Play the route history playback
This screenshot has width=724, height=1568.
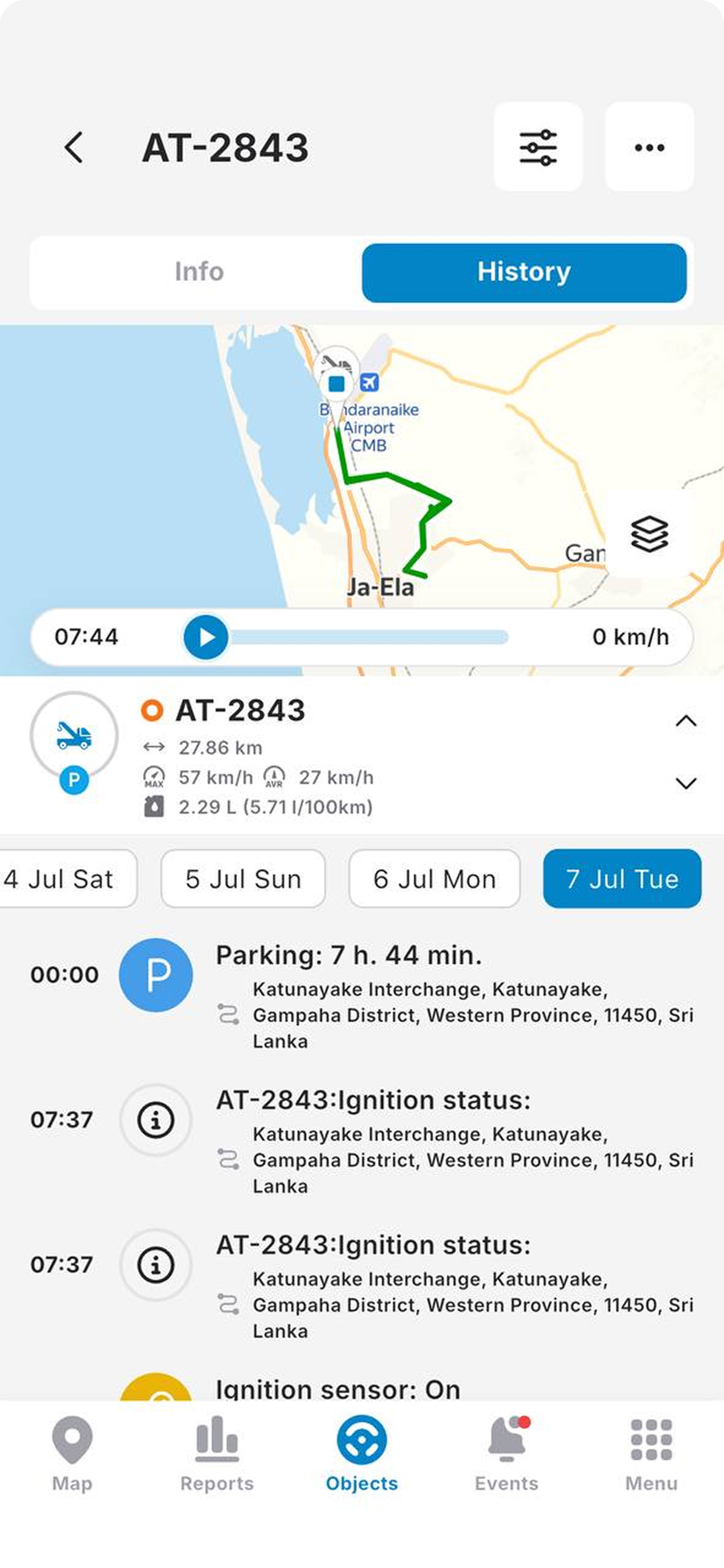click(206, 637)
